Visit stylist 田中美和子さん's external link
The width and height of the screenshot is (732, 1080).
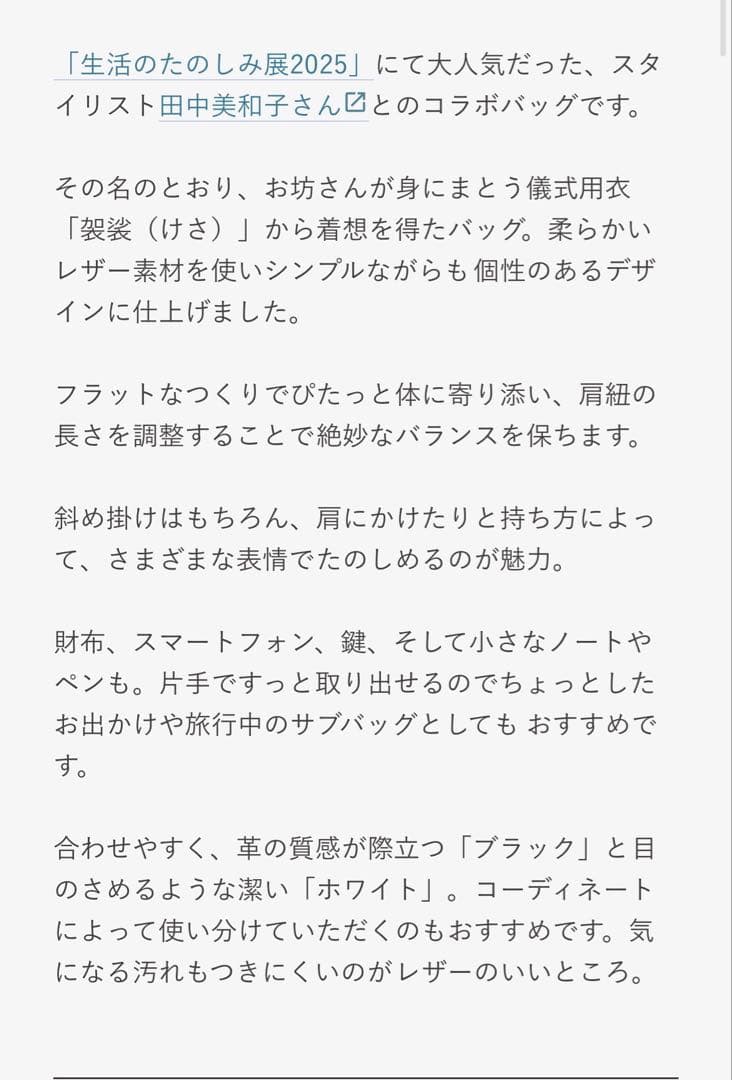pyautogui.click(x=263, y=104)
